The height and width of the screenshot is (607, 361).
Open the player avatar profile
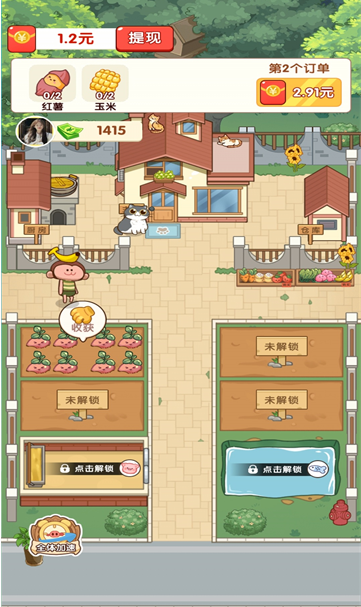coord(35,131)
